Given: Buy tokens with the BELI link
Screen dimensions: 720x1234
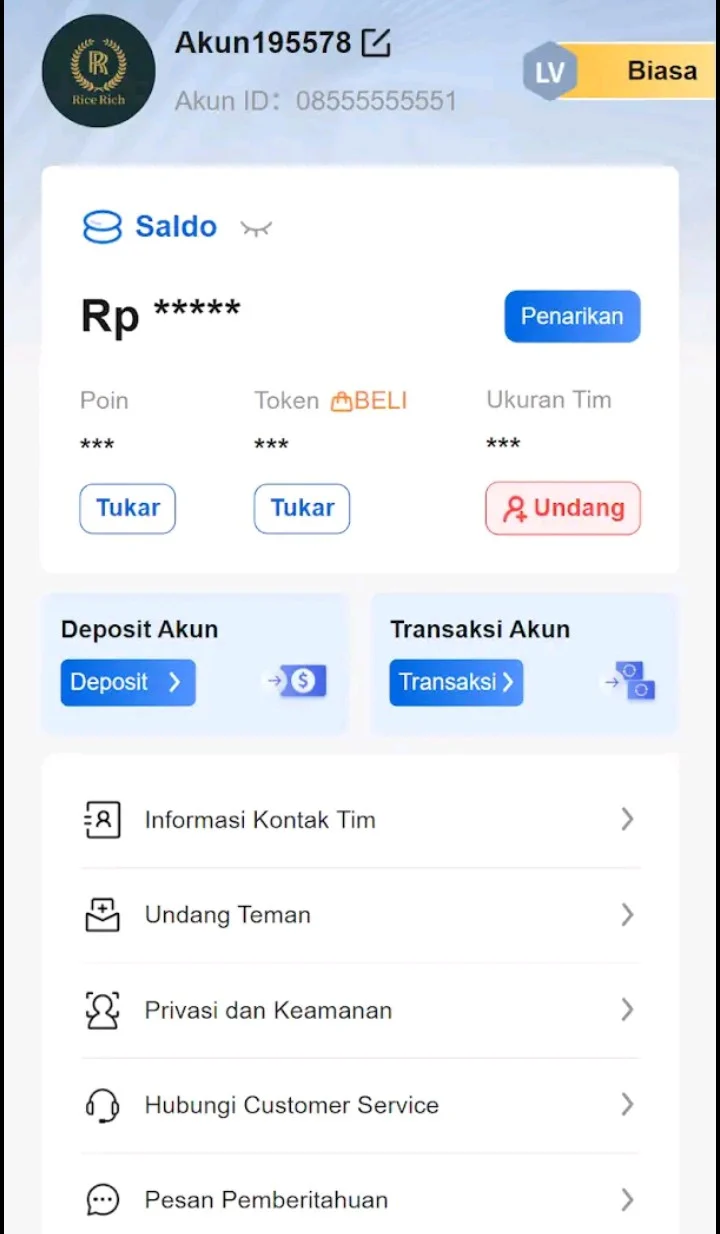Looking at the screenshot, I should pos(369,401).
